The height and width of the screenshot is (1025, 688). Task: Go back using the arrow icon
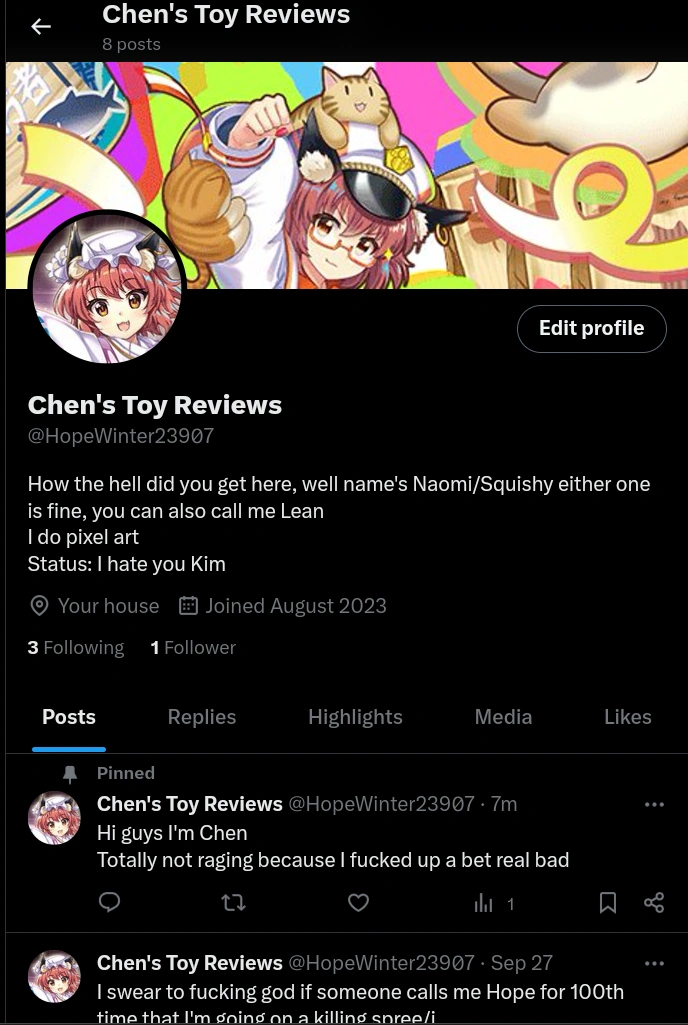41,27
